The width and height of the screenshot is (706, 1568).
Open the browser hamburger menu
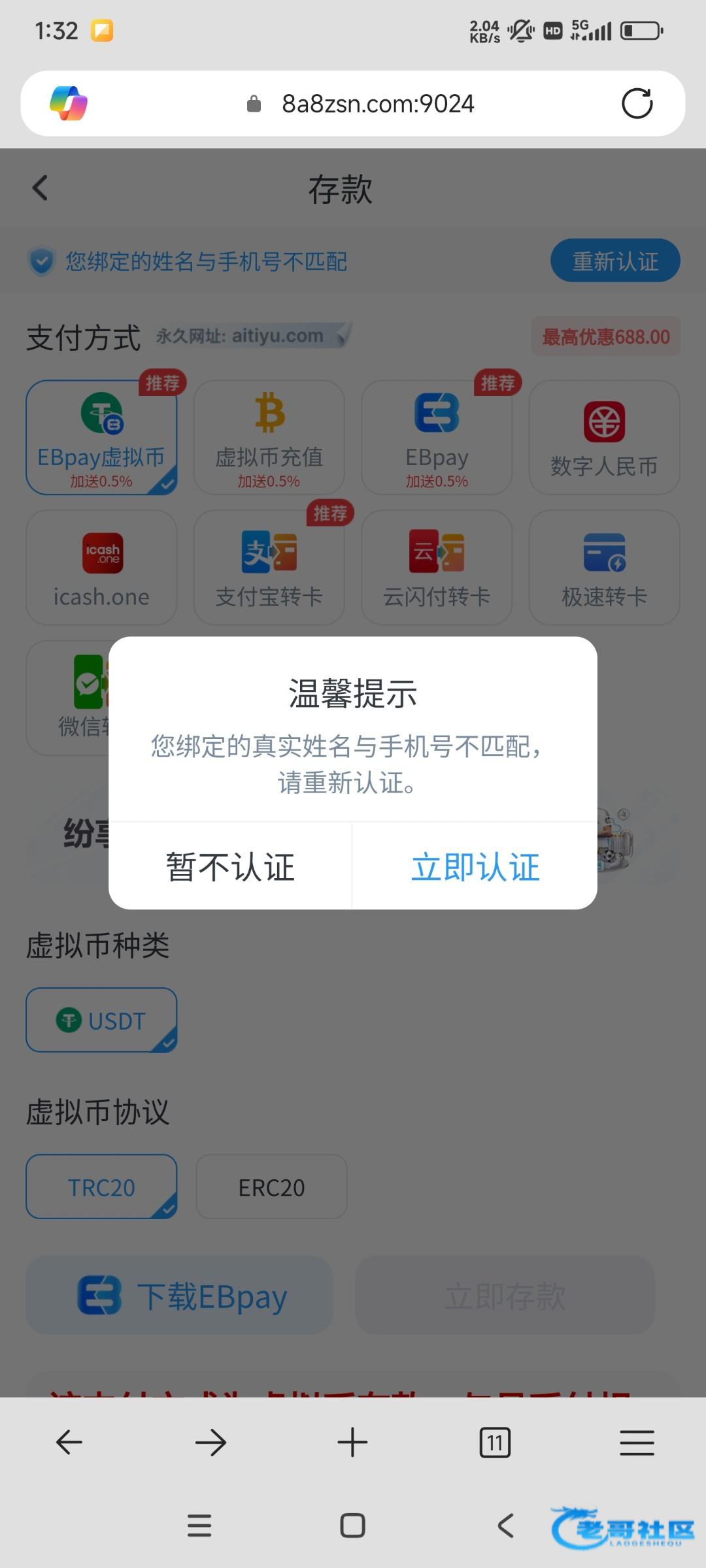[x=637, y=1442]
